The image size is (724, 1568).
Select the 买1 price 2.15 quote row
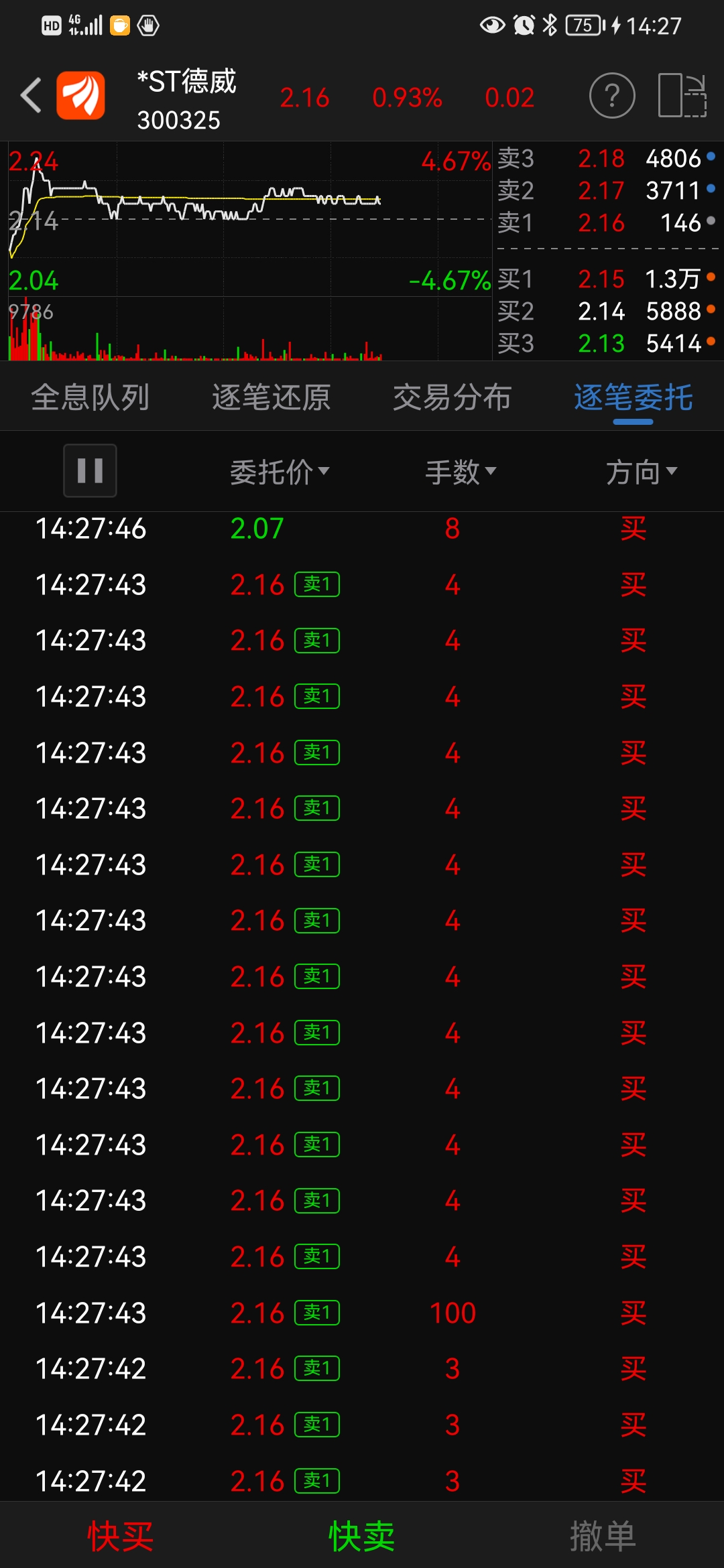[607, 279]
